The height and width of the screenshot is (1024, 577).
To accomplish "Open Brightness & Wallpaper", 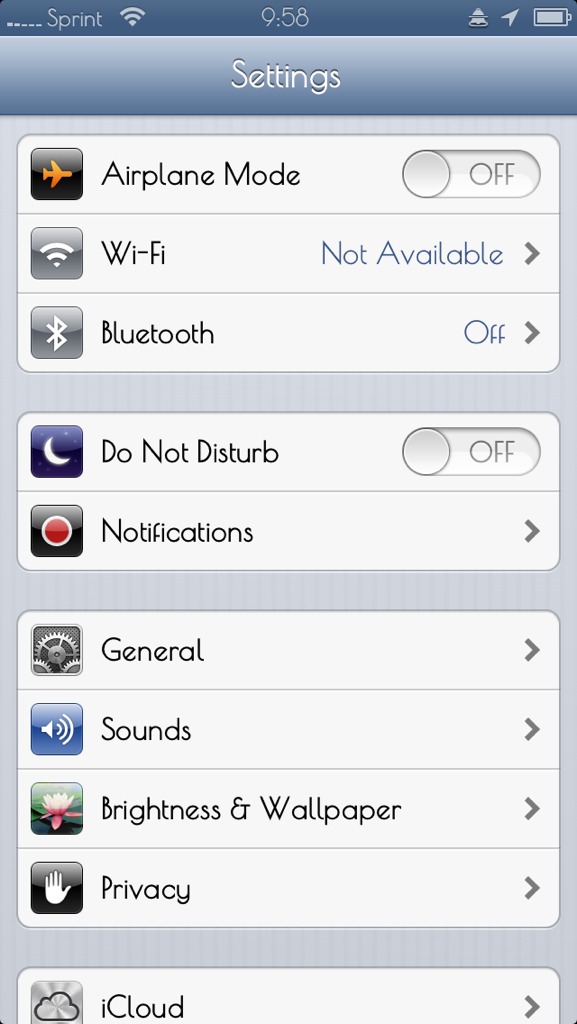I will 288,809.
